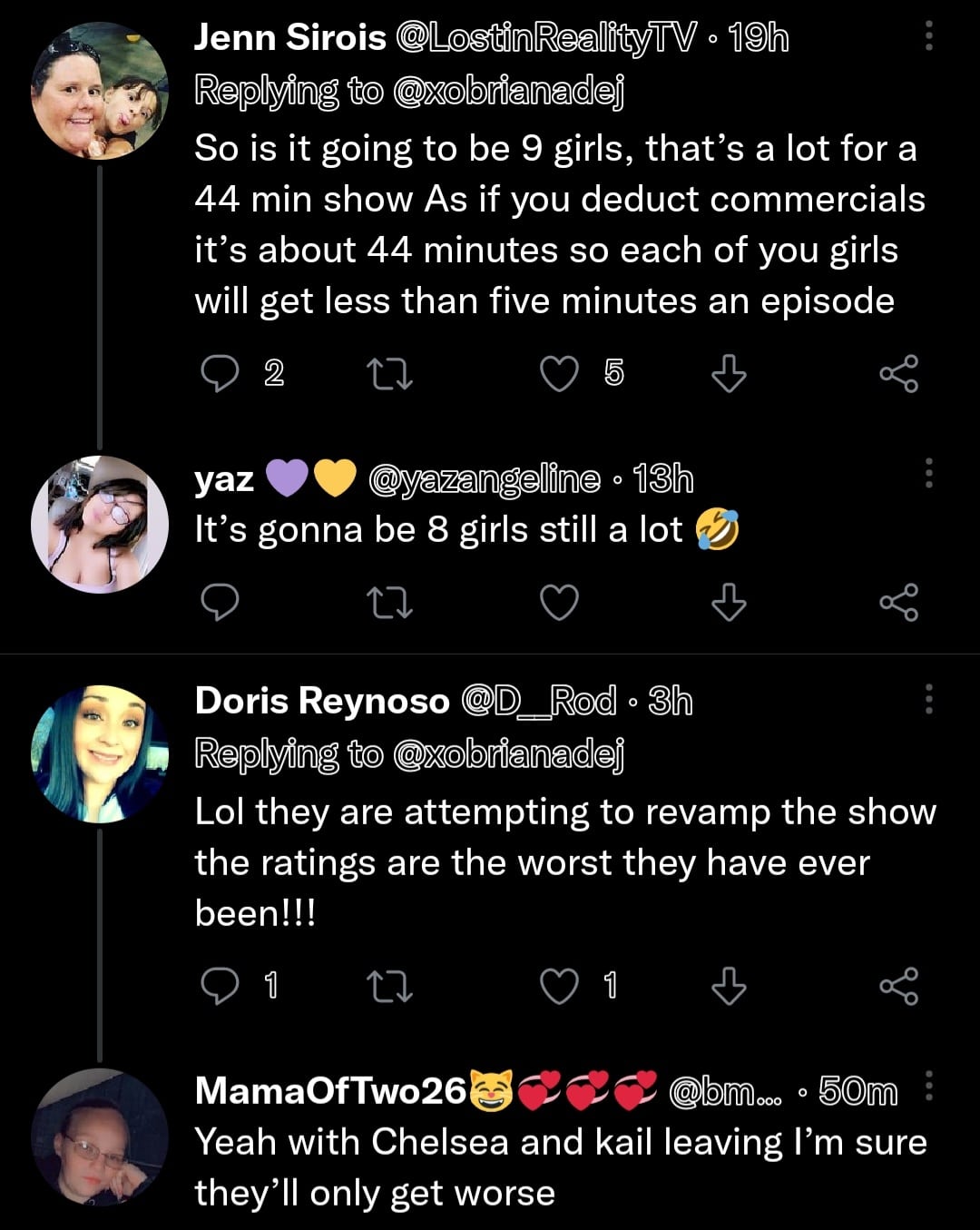Reply to Jenn Sirois's tweet
This screenshot has height=1230, width=980.
pos(219,373)
